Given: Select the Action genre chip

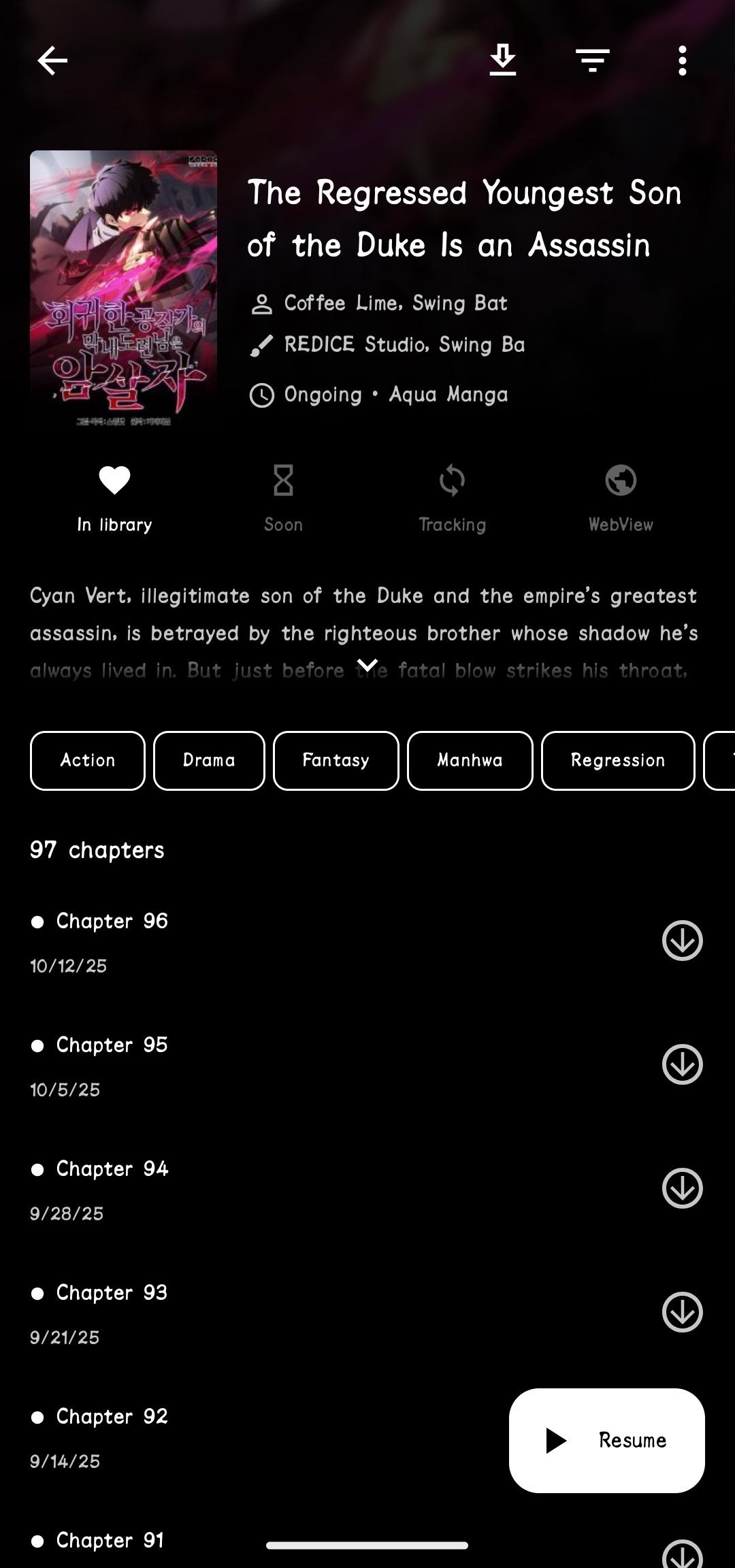Looking at the screenshot, I should (88, 760).
